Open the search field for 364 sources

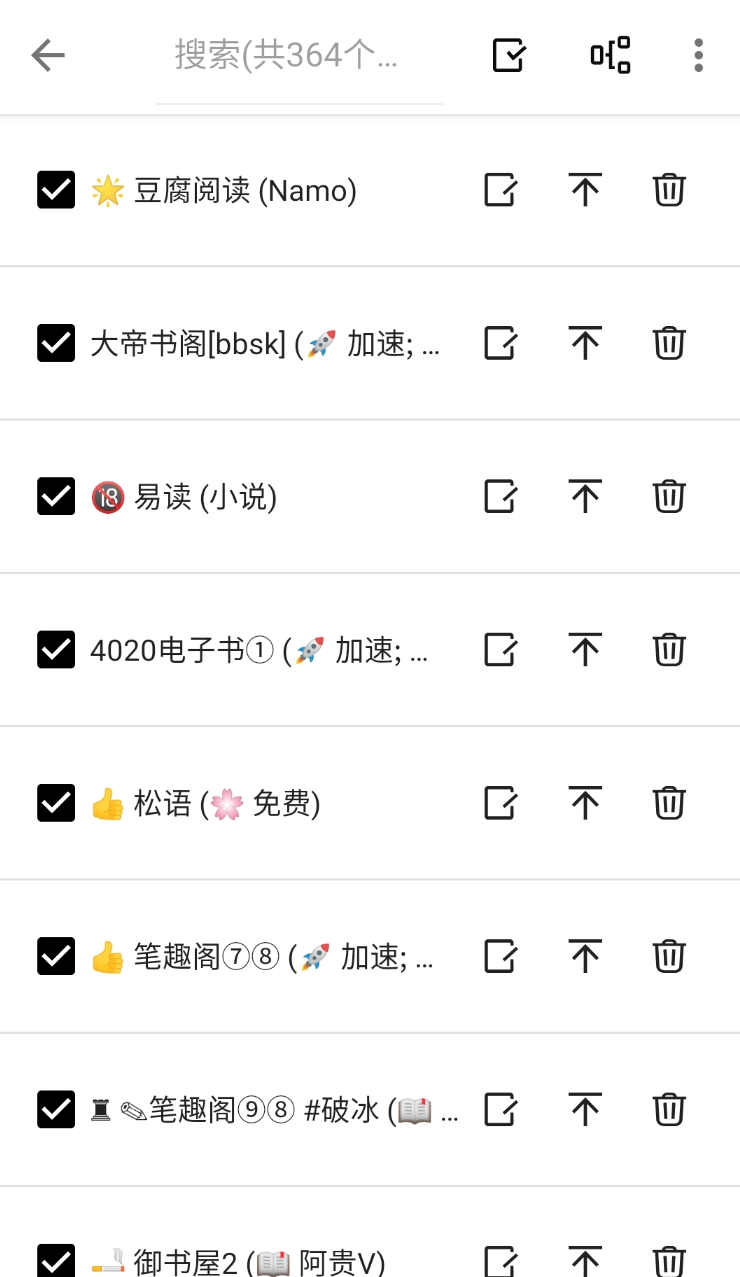click(x=299, y=55)
